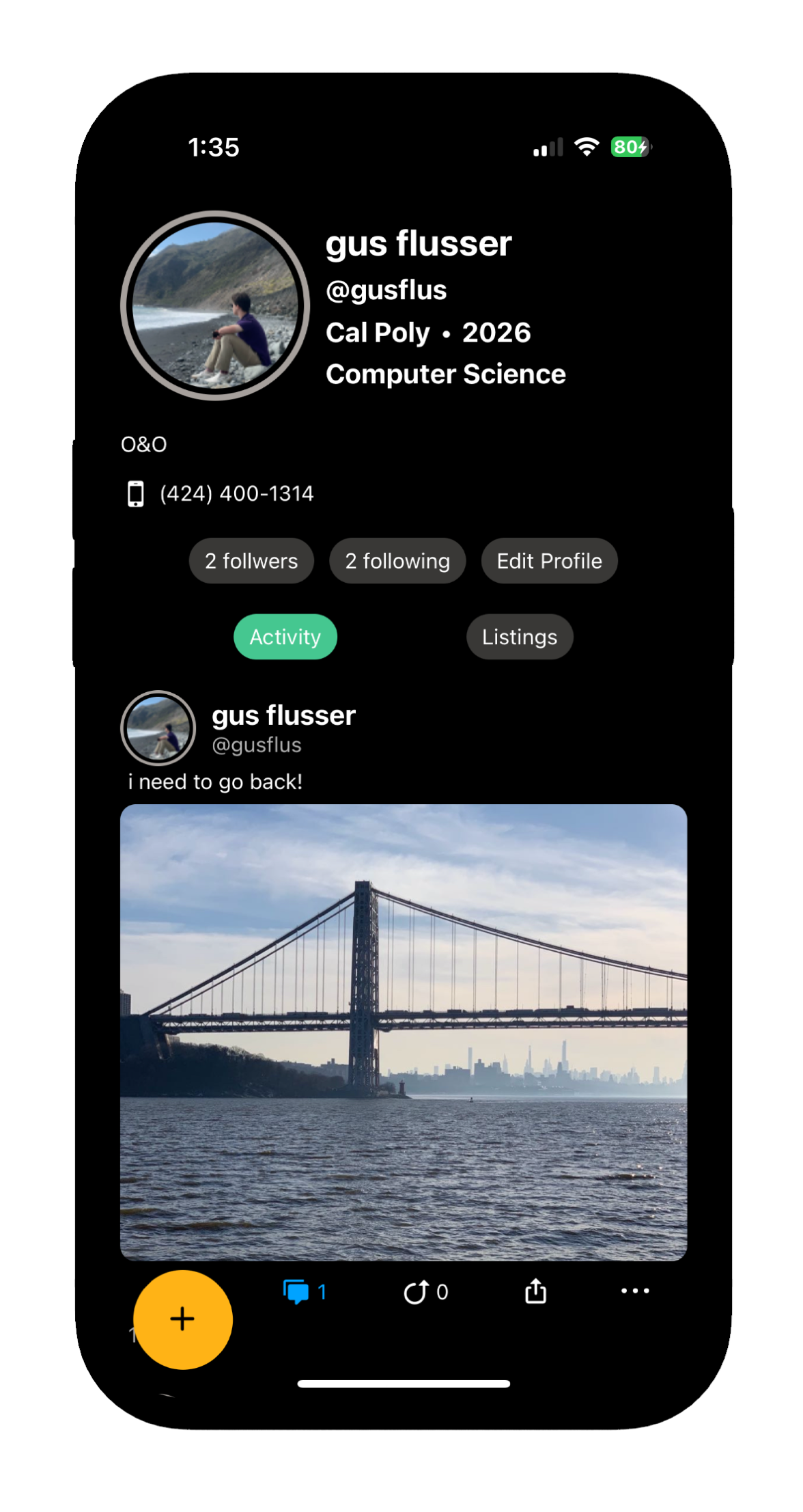This screenshot has width=803, height=1512.
Task: Open gus flusser's avatar on the post
Action: click(158, 728)
